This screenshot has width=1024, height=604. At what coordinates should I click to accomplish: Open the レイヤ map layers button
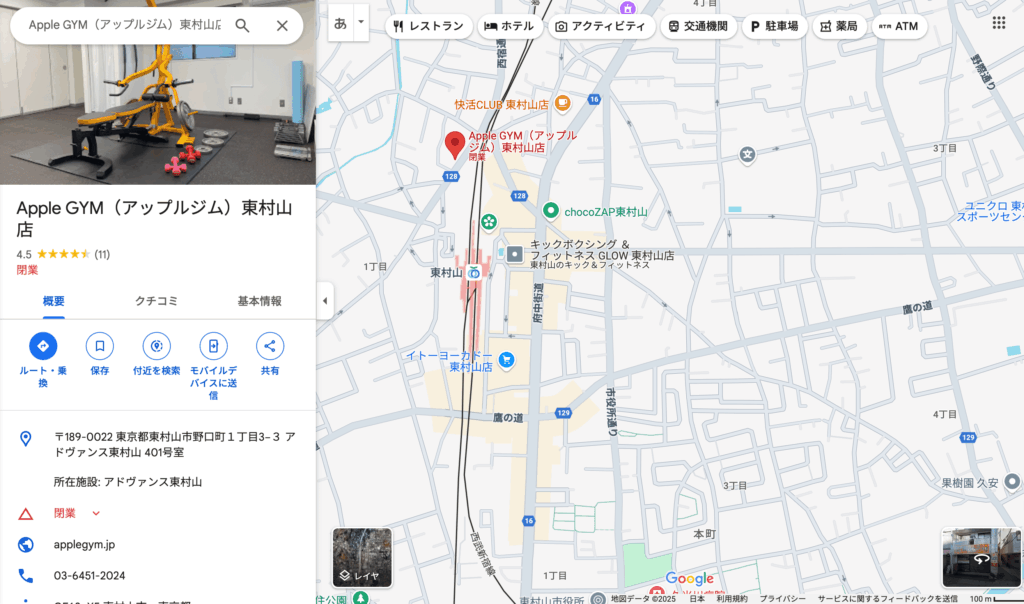362,557
